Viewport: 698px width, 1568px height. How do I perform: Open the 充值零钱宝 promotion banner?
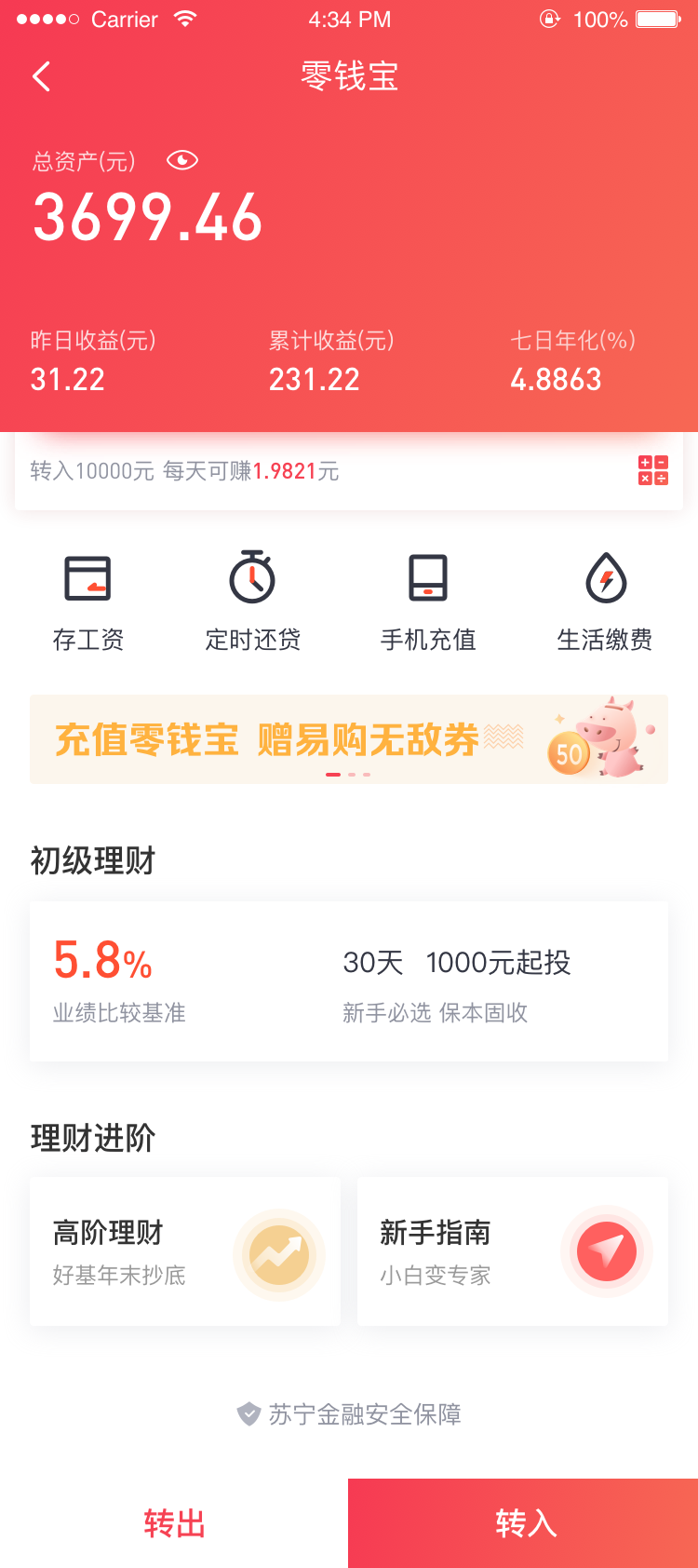click(349, 739)
